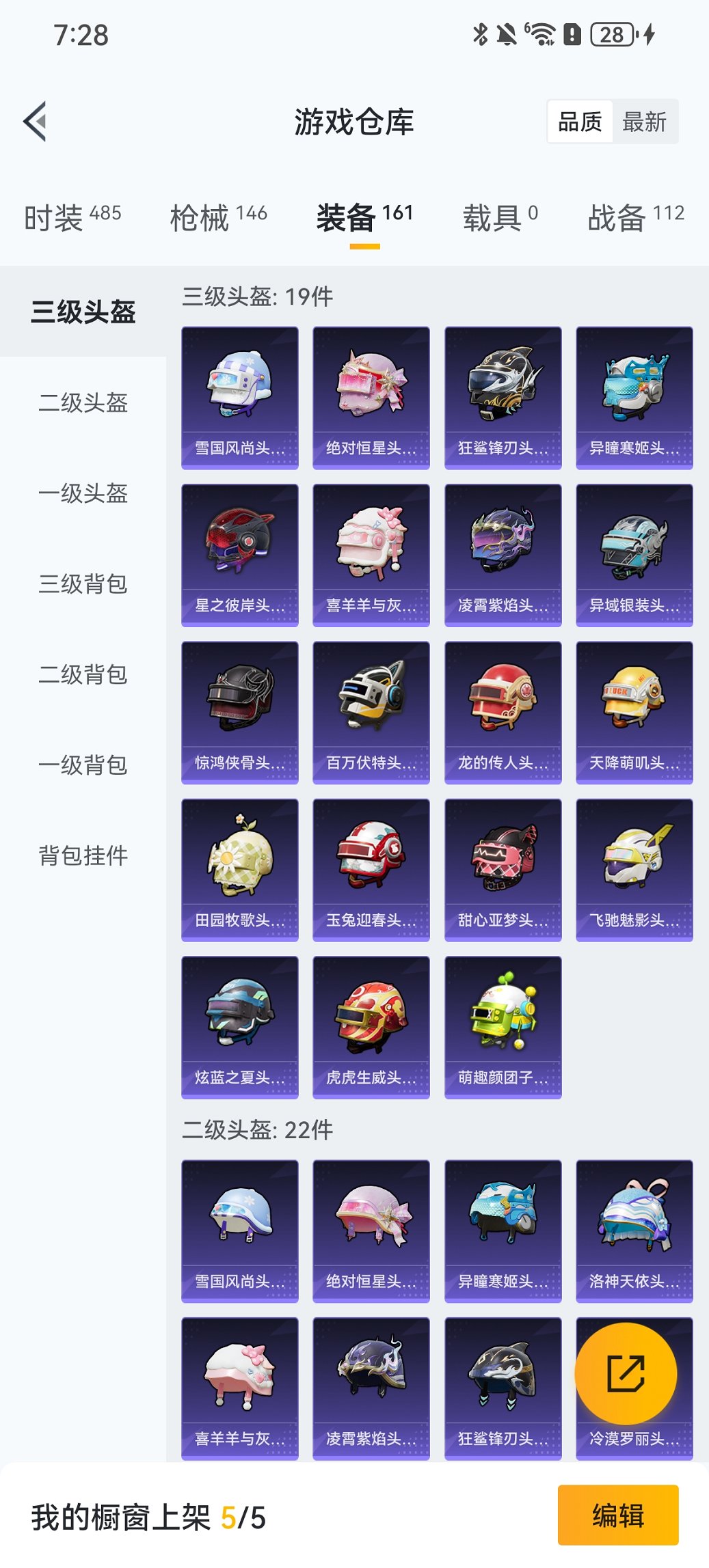Tap the back arrow icon
This screenshot has height=1568, width=709.
(x=36, y=120)
